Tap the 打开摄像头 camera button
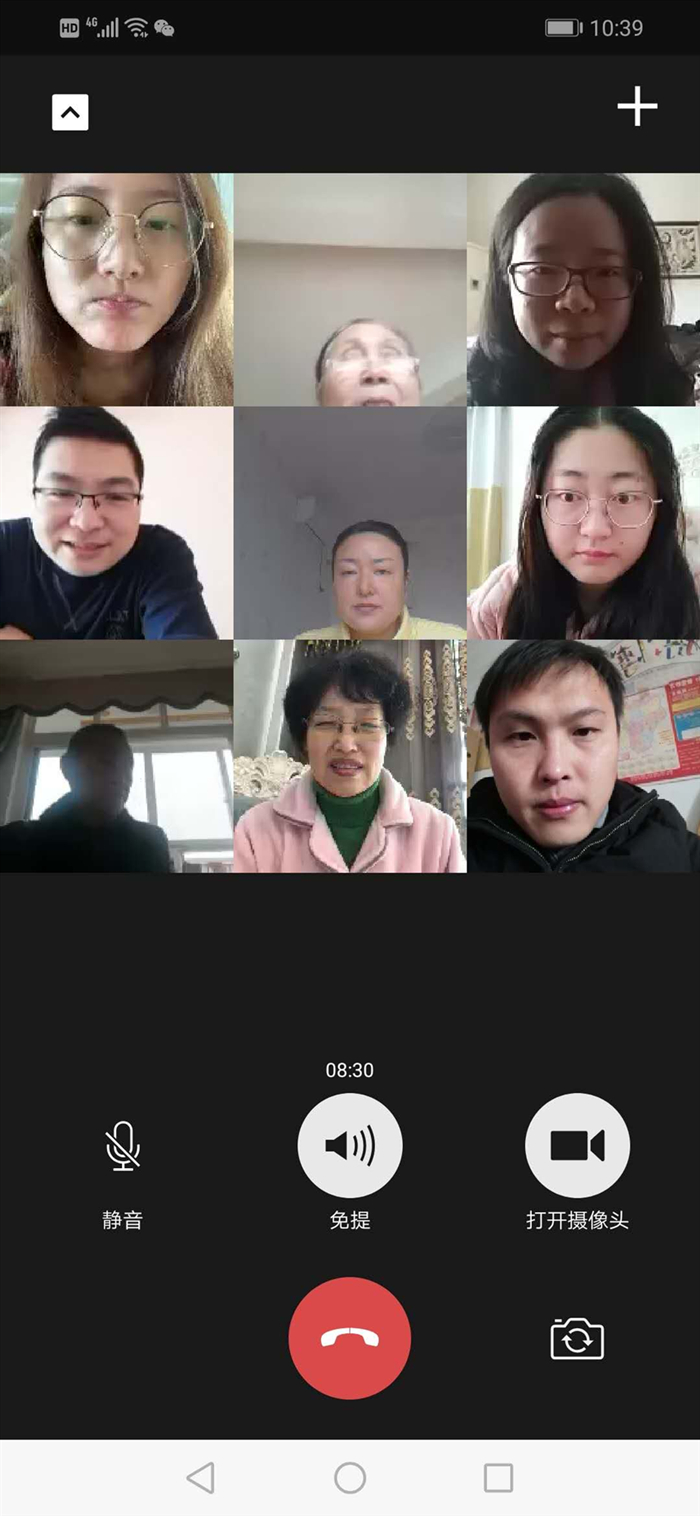The width and height of the screenshot is (700, 1516). [x=577, y=1146]
